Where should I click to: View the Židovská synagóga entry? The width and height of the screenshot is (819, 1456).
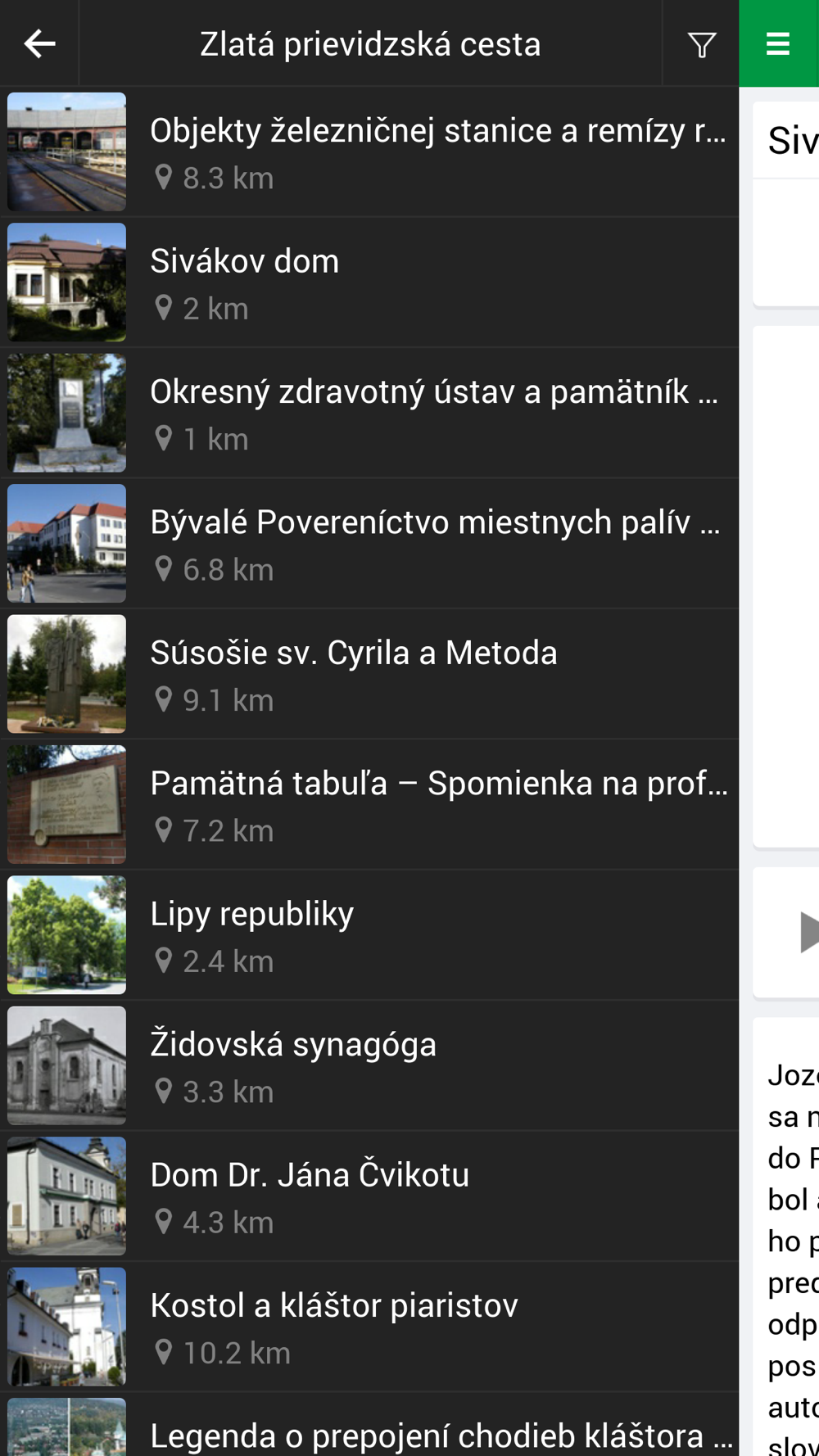click(369, 1066)
